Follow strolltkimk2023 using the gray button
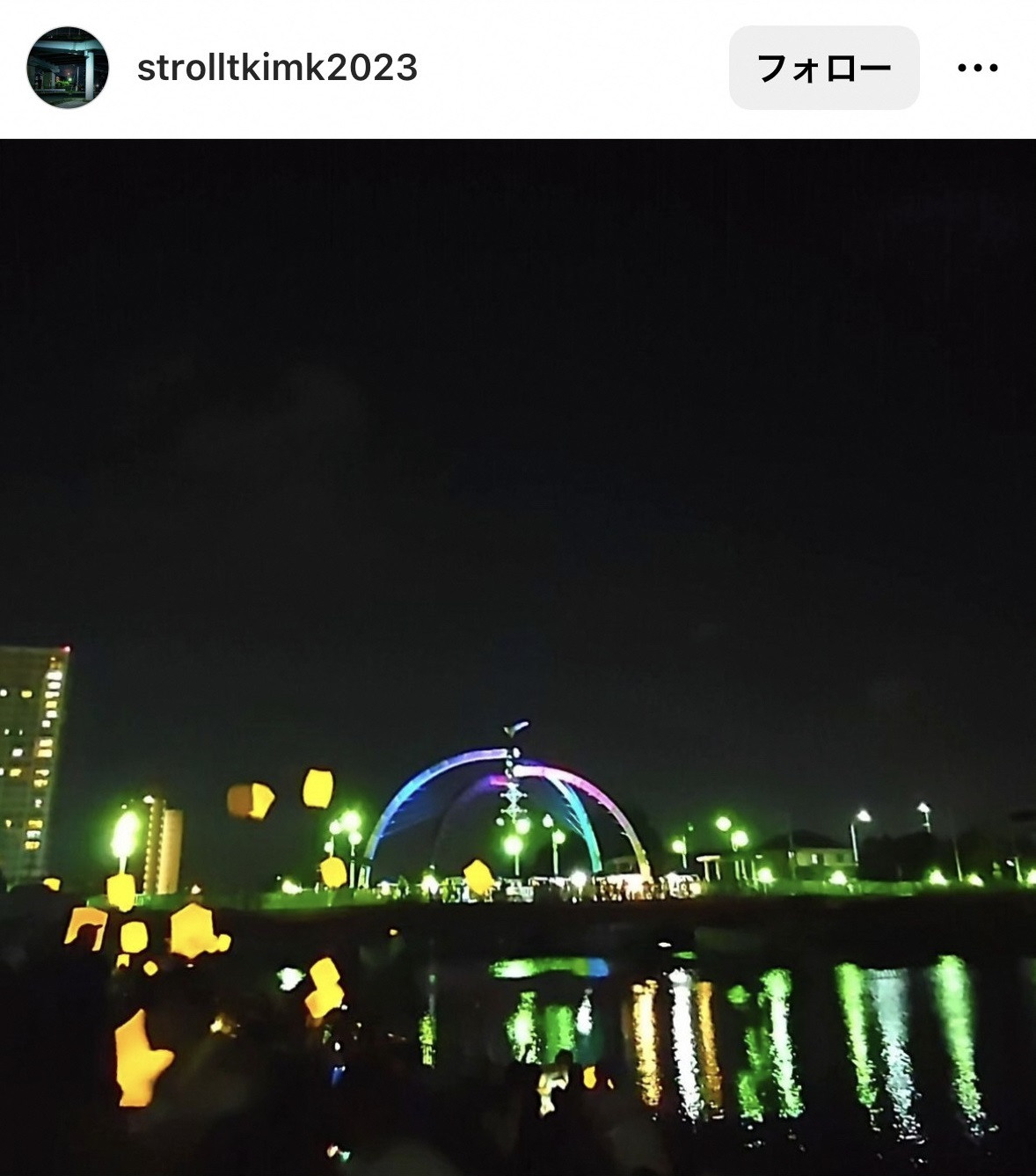This screenshot has height=1176, width=1036. [822, 66]
